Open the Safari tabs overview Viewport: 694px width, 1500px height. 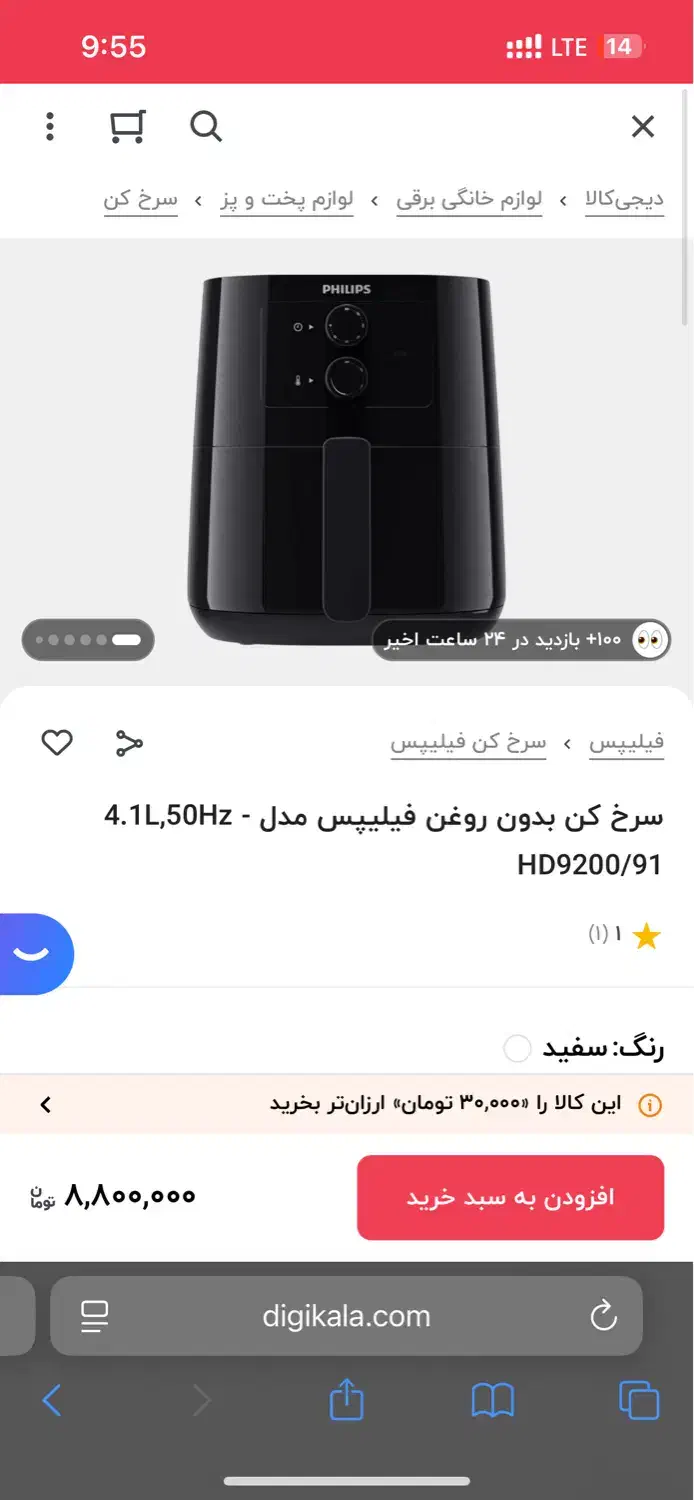click(638, 1400)
